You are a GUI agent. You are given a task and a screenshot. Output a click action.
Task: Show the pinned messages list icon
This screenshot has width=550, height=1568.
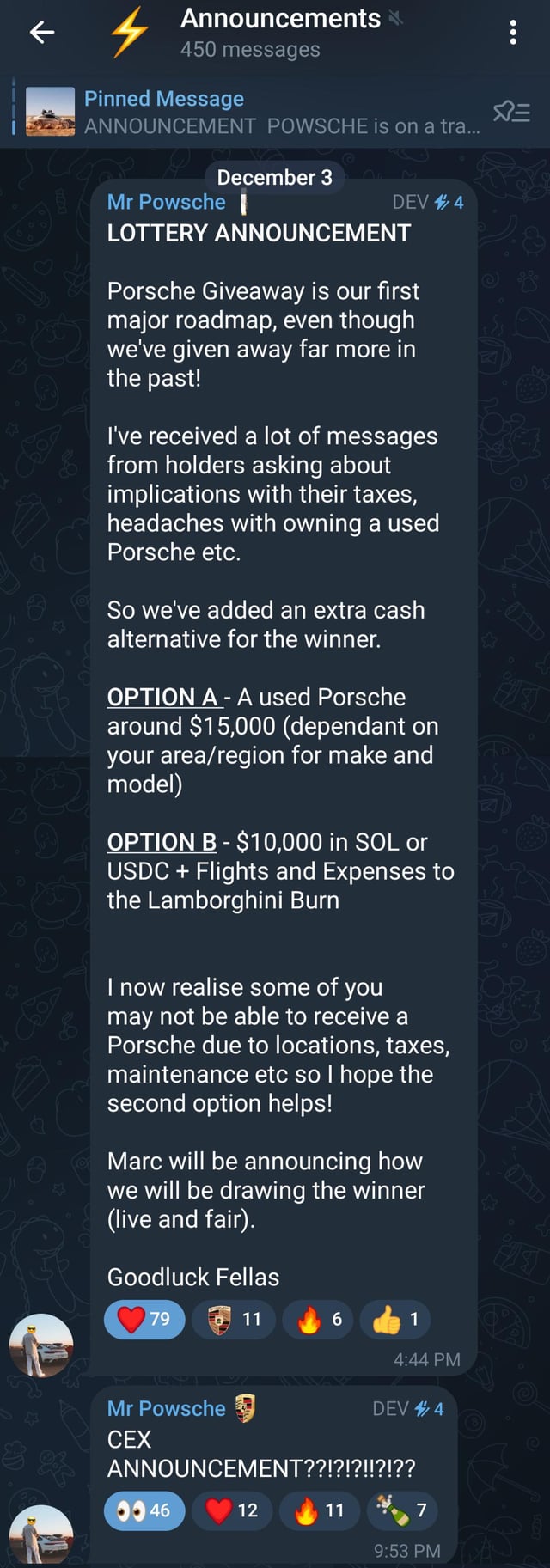pos(511,113)
